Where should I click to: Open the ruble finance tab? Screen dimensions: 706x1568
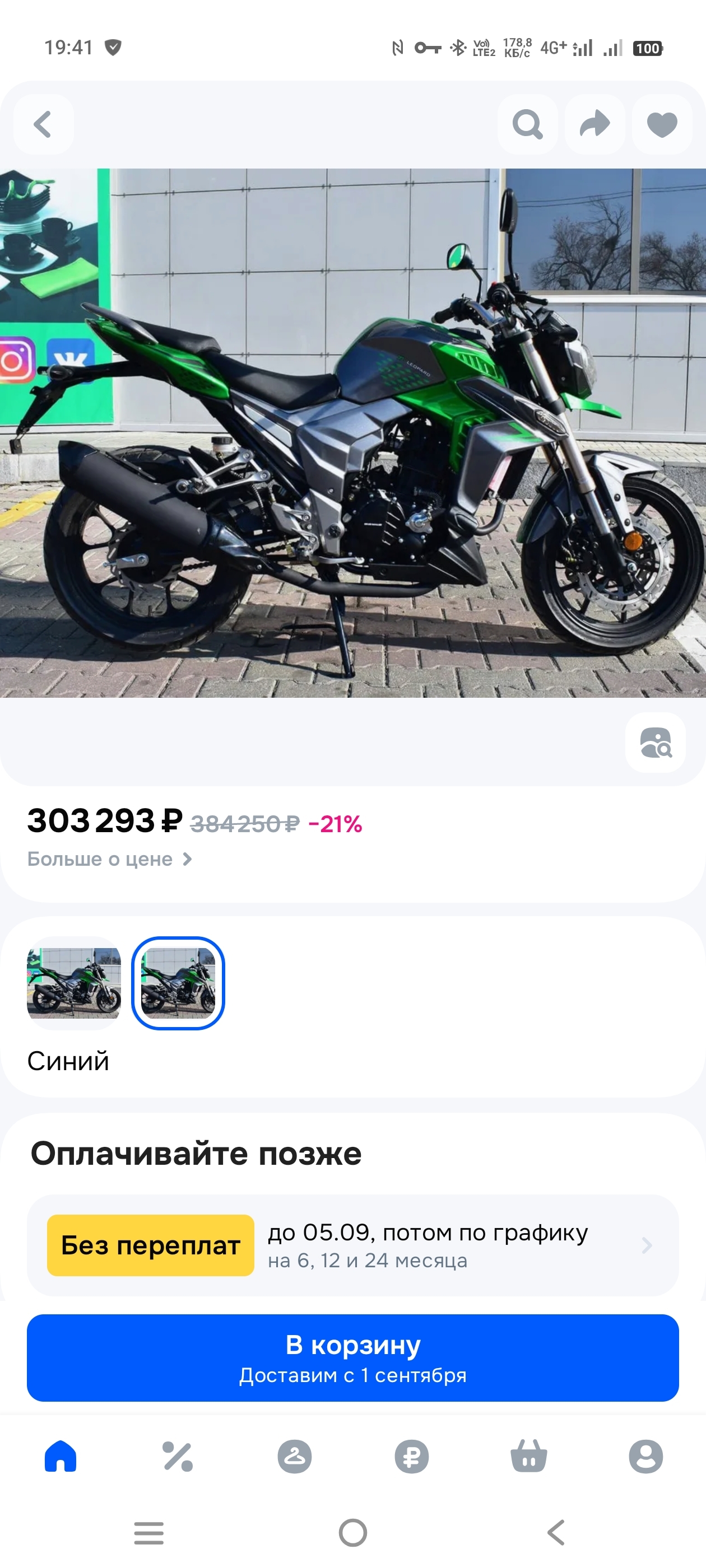point(411,1456)
